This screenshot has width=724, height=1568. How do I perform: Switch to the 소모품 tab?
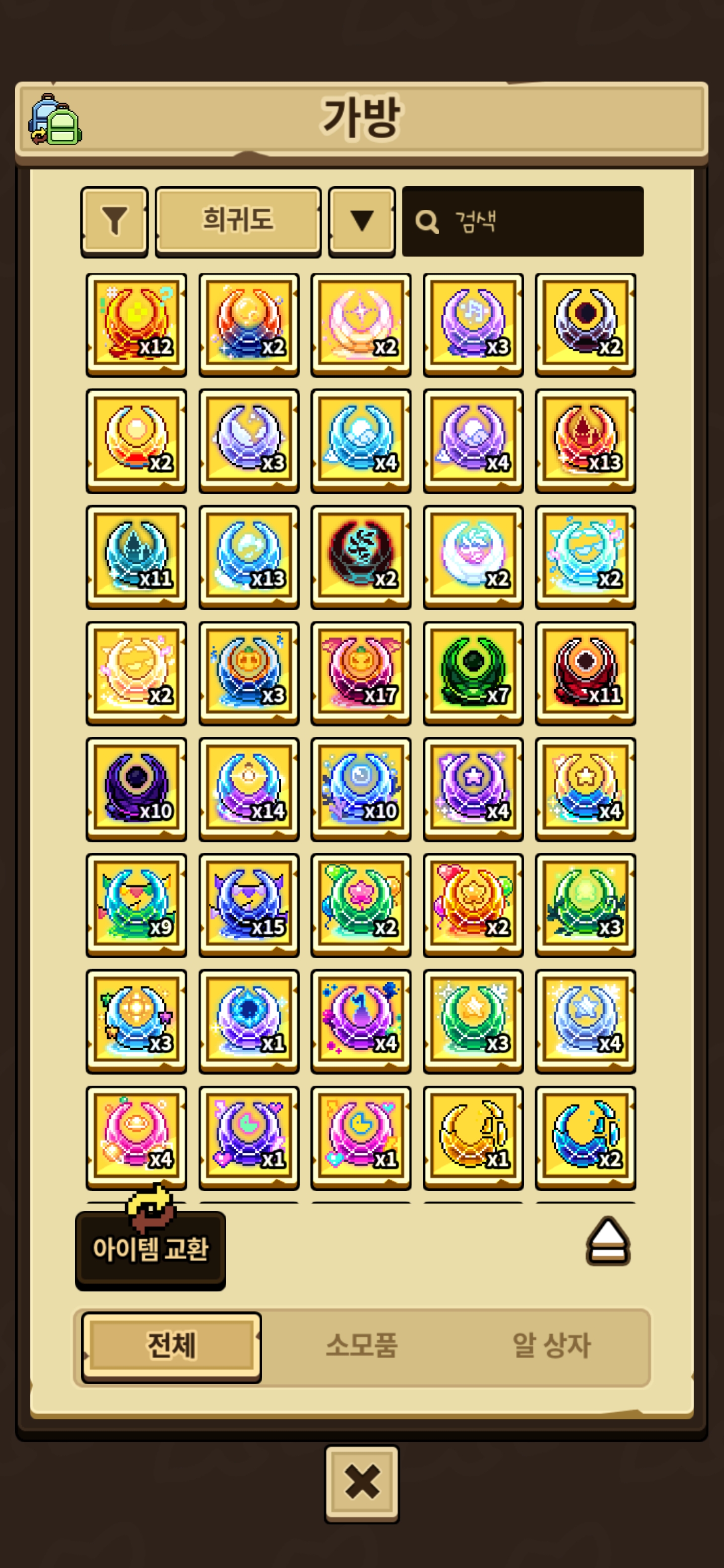click(361, 1346)
